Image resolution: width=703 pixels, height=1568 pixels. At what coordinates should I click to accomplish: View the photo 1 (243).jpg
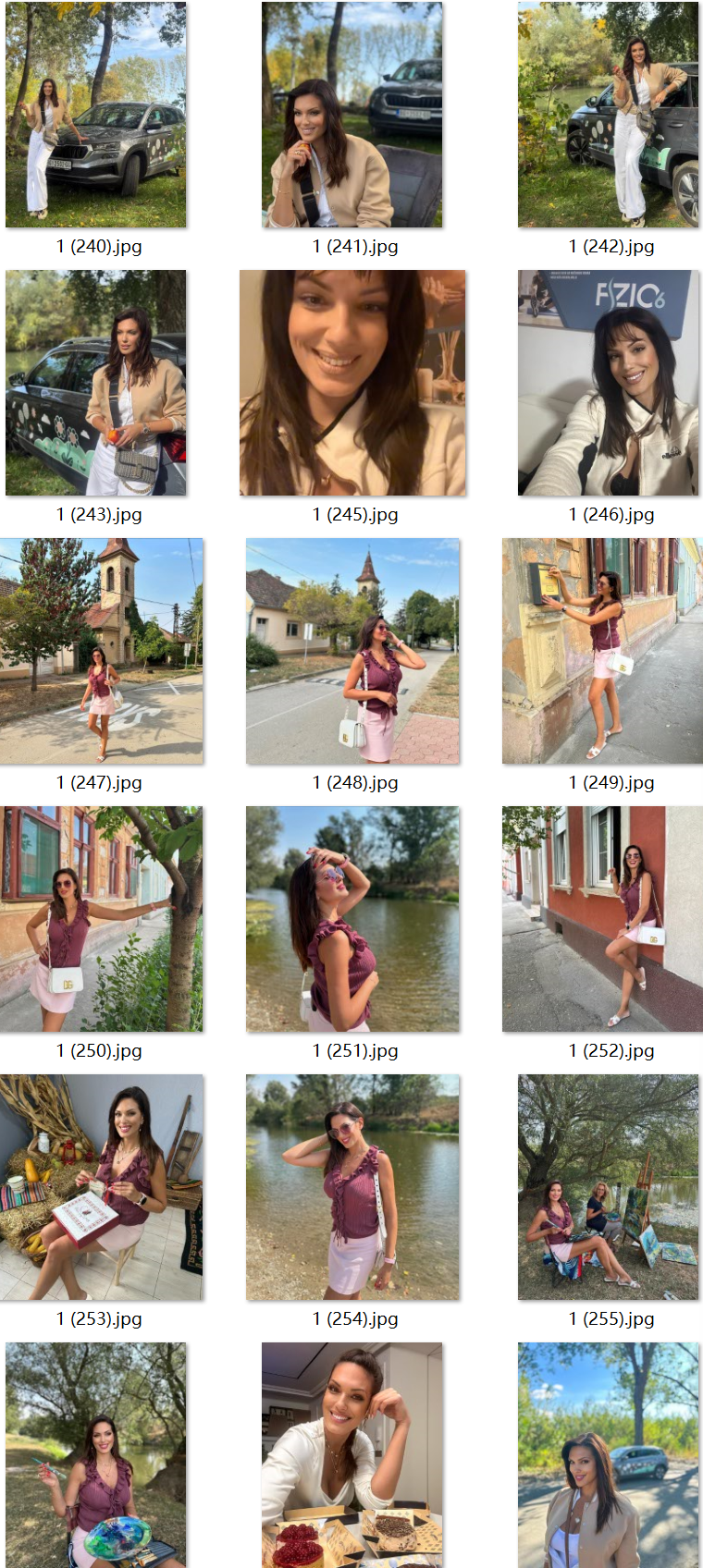tap(96, 383)
